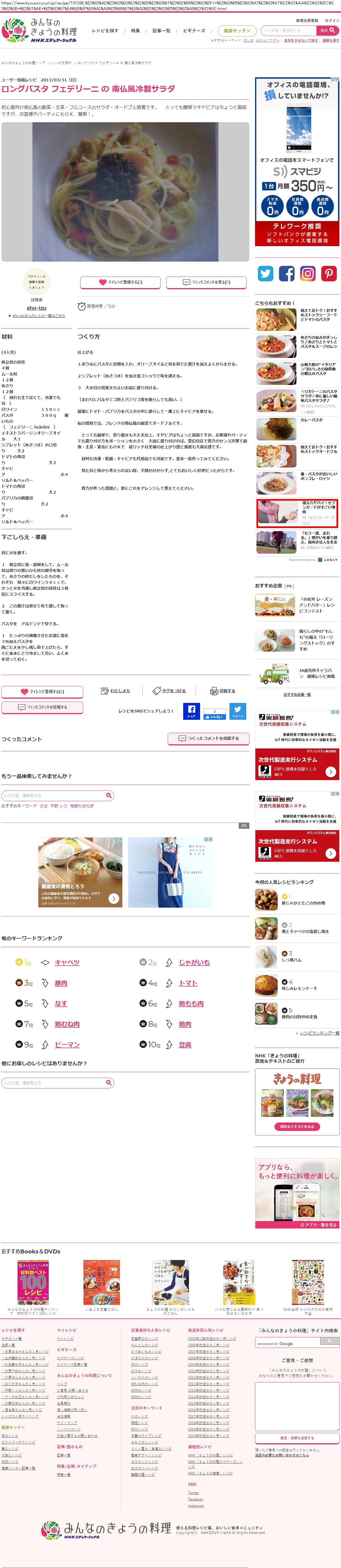Image resolution: width=341 pixels, height=1568 pixels.
Task: Open 健康キッチン from the header
Action: coord(237,30)
